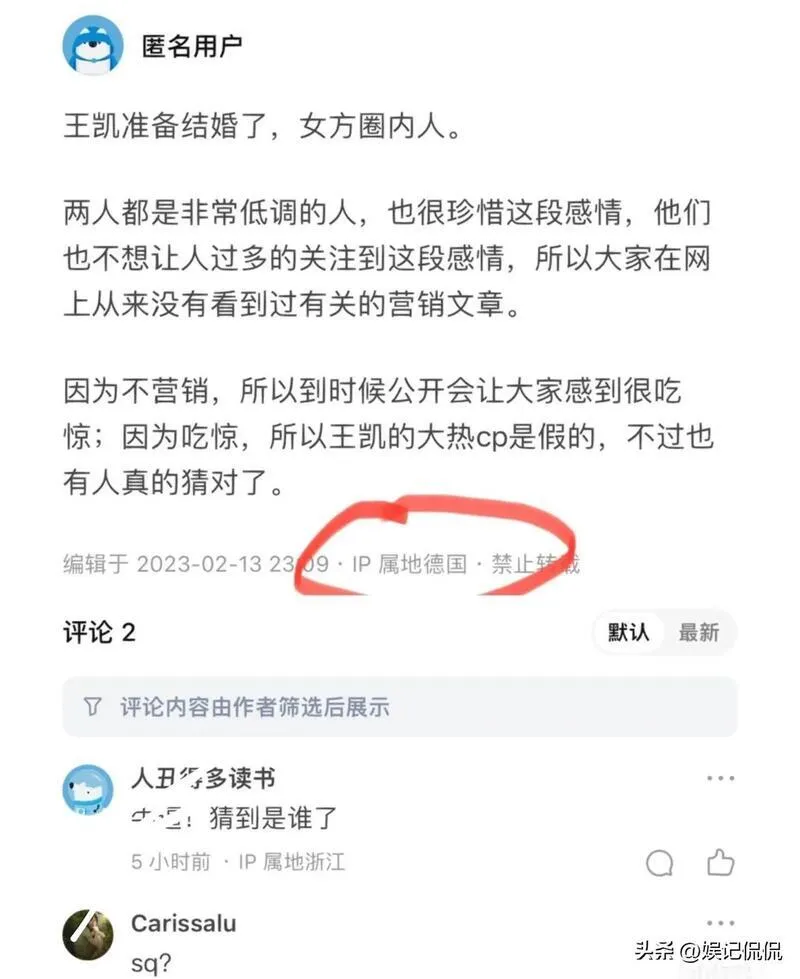800x979 pixels.
Task: Reply to the 猜到是谁了 comment
Action: pyautogui.click(x=659, y=863)
